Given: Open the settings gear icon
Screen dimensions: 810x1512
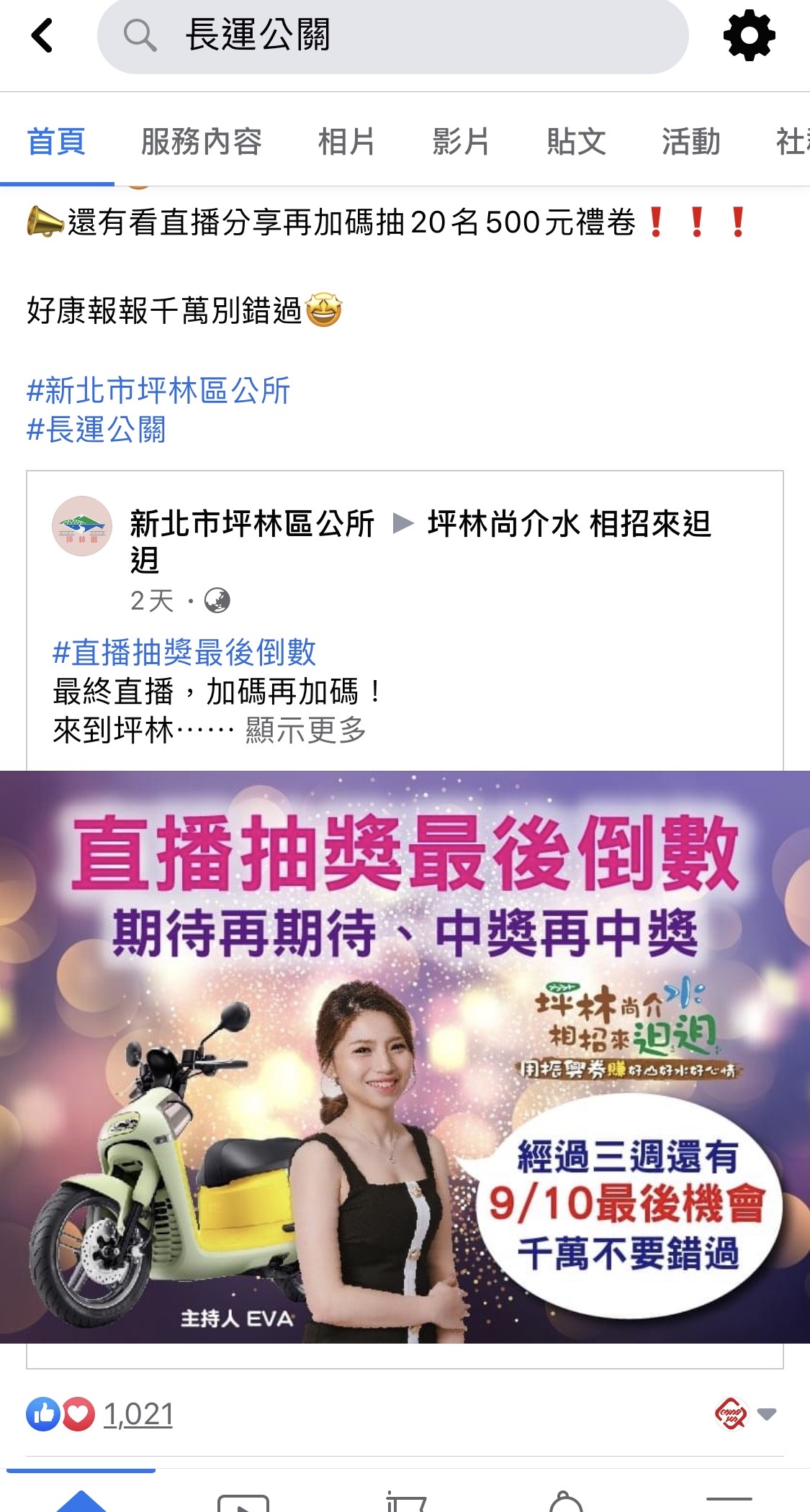Looking at the screenshot, I should coord(749,35).
